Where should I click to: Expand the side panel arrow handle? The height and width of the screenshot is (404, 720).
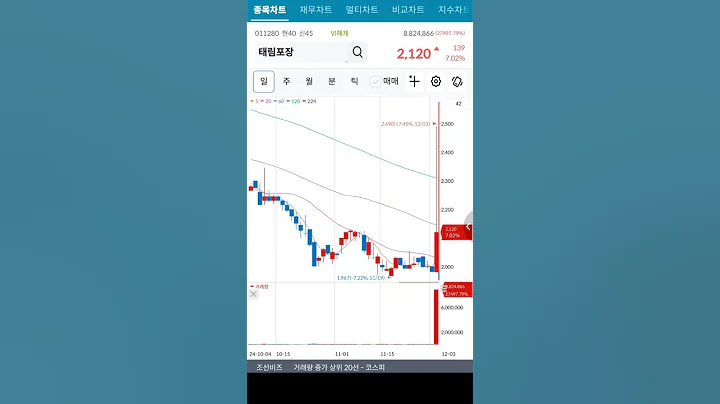click(x=468, y=228)
